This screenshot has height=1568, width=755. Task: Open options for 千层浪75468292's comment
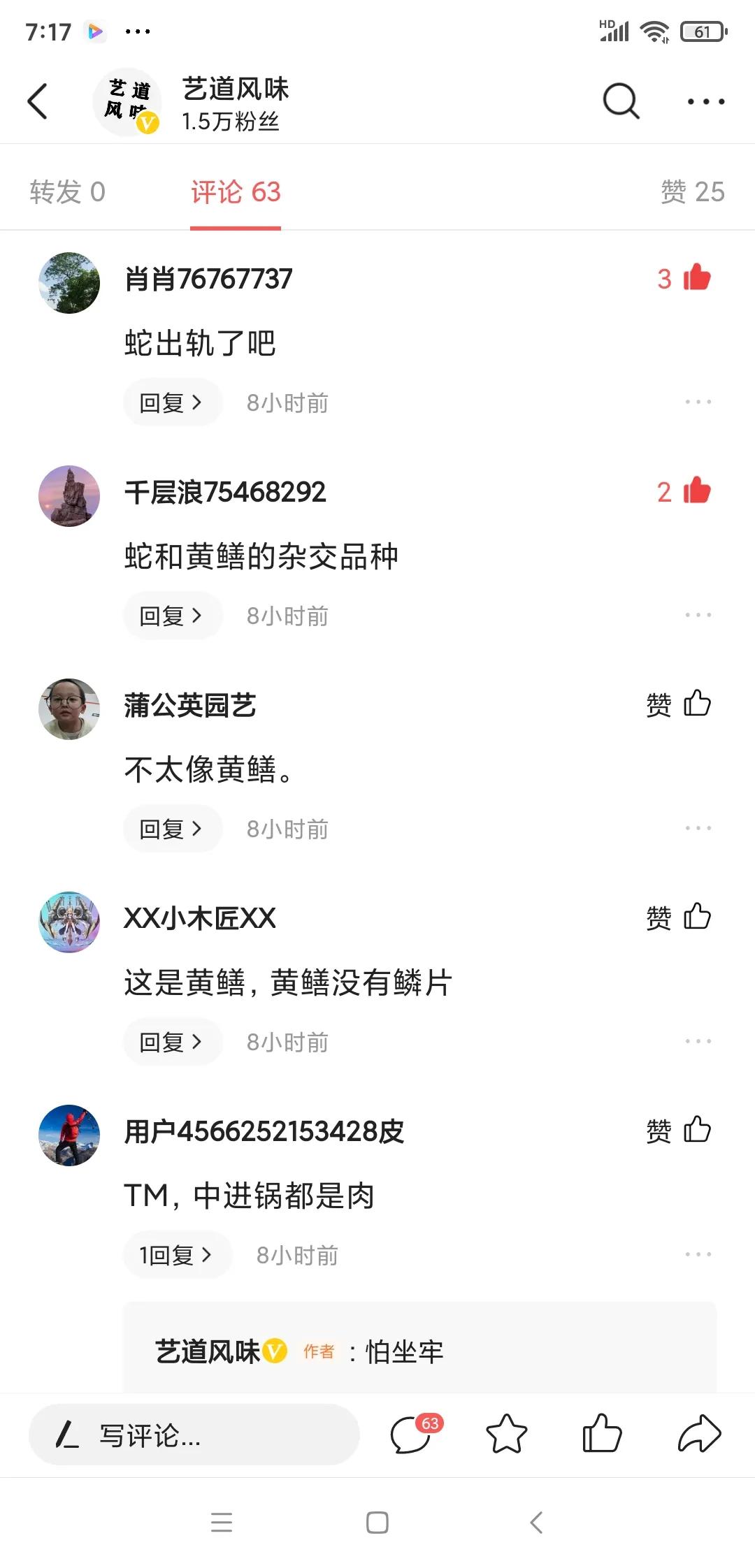tap(698, 616)
